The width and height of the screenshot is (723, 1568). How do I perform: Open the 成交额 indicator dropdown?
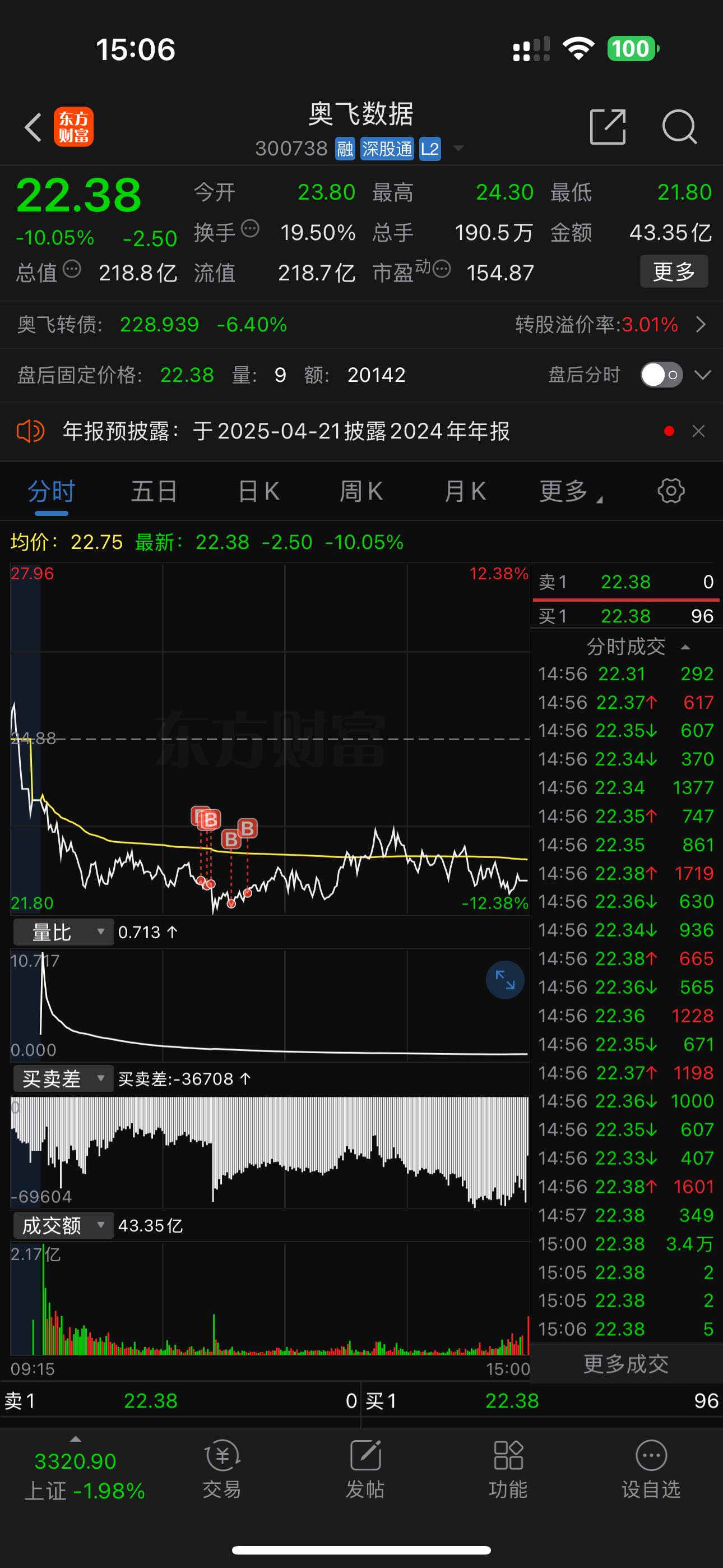tap(63, 1225)
